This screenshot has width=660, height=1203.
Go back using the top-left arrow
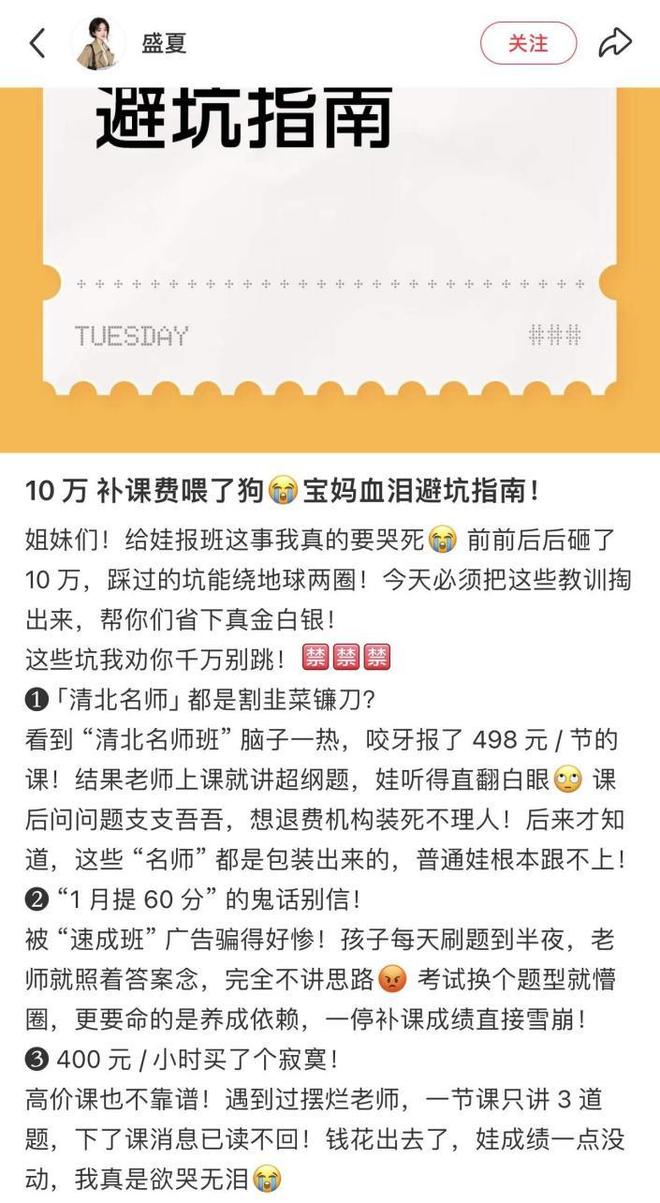click(38, 44)
